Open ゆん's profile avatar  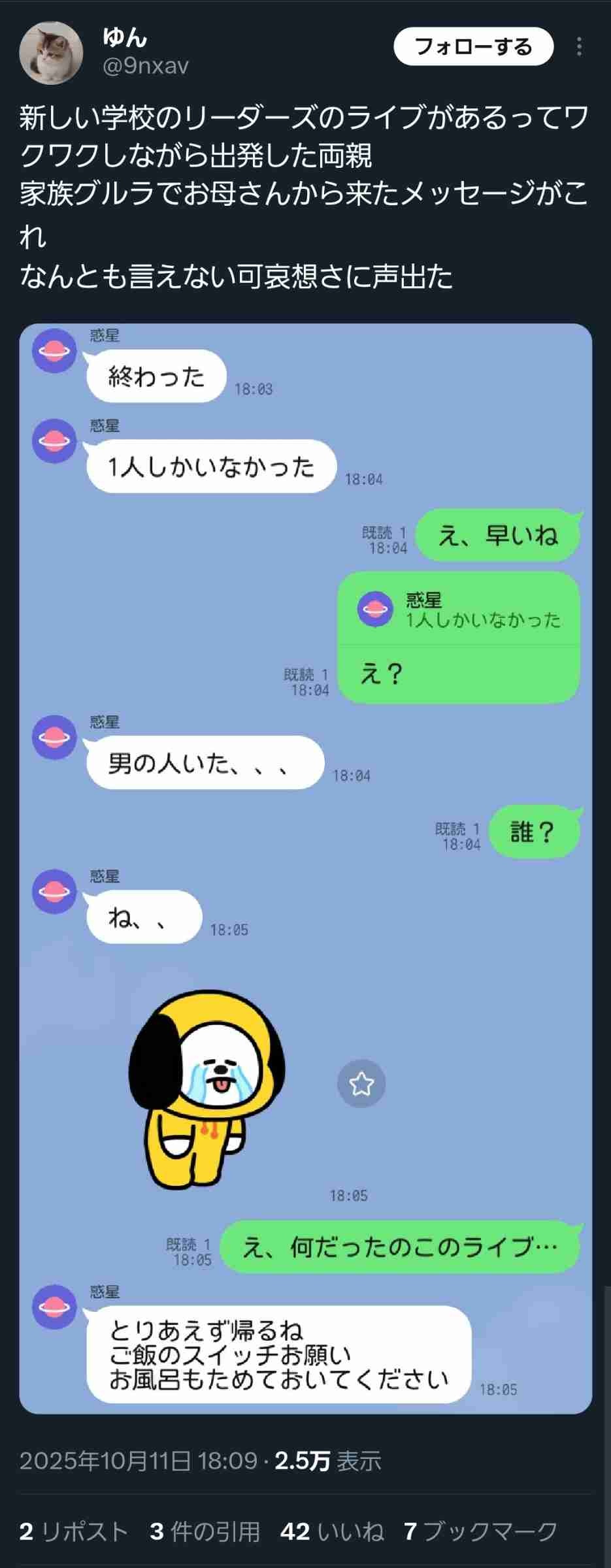coord(51,53)
